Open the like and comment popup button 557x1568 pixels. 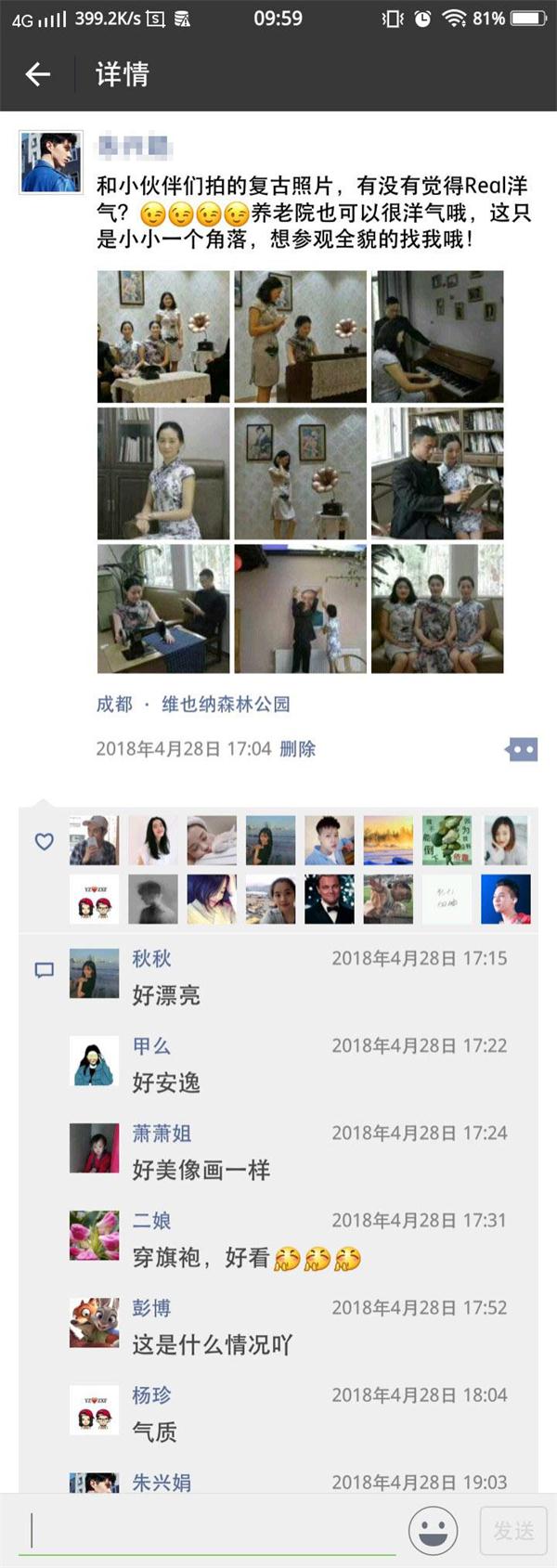coord(522,749)
